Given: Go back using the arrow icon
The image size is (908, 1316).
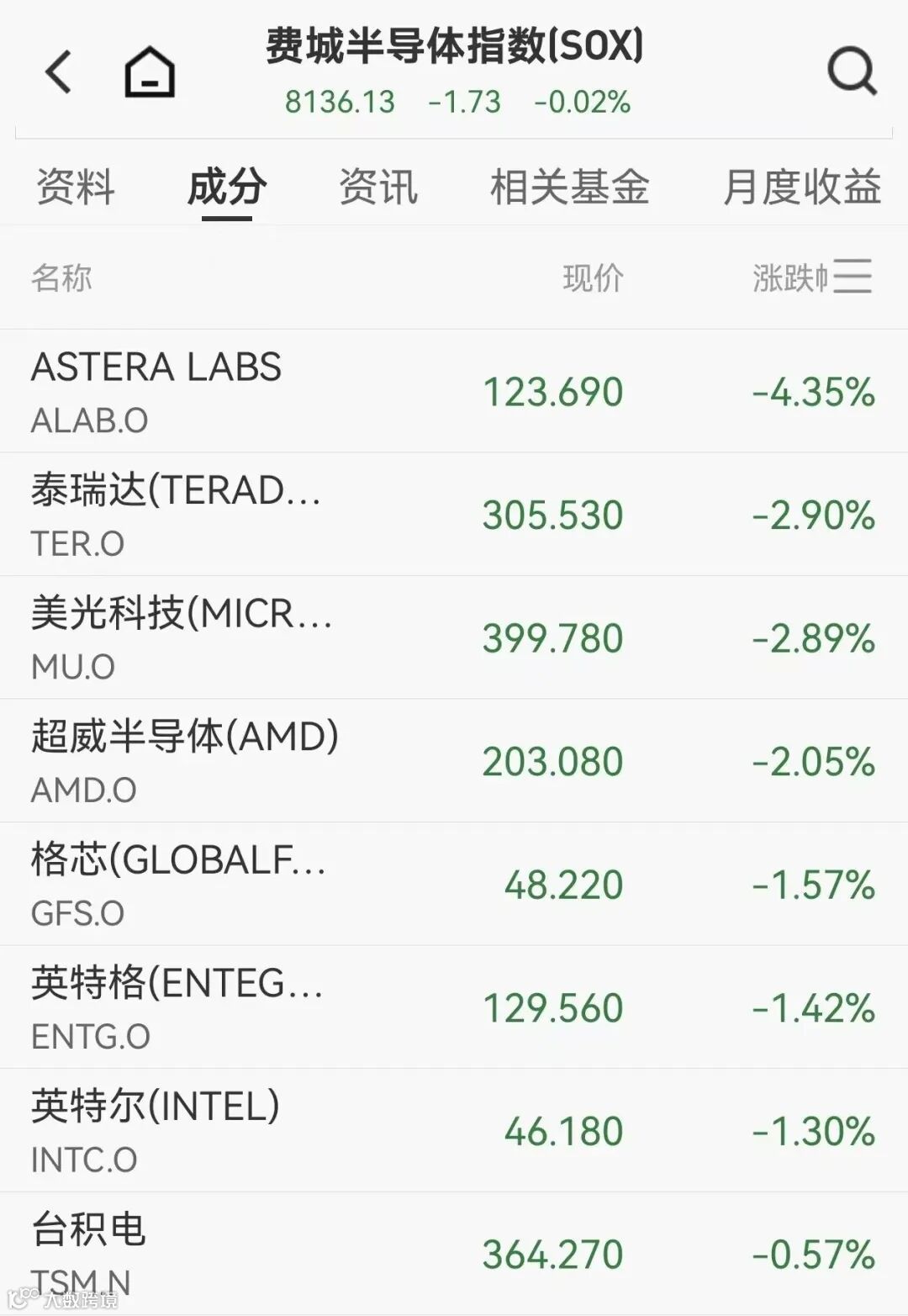Looking at the screenshot, I should coord(59,71).
